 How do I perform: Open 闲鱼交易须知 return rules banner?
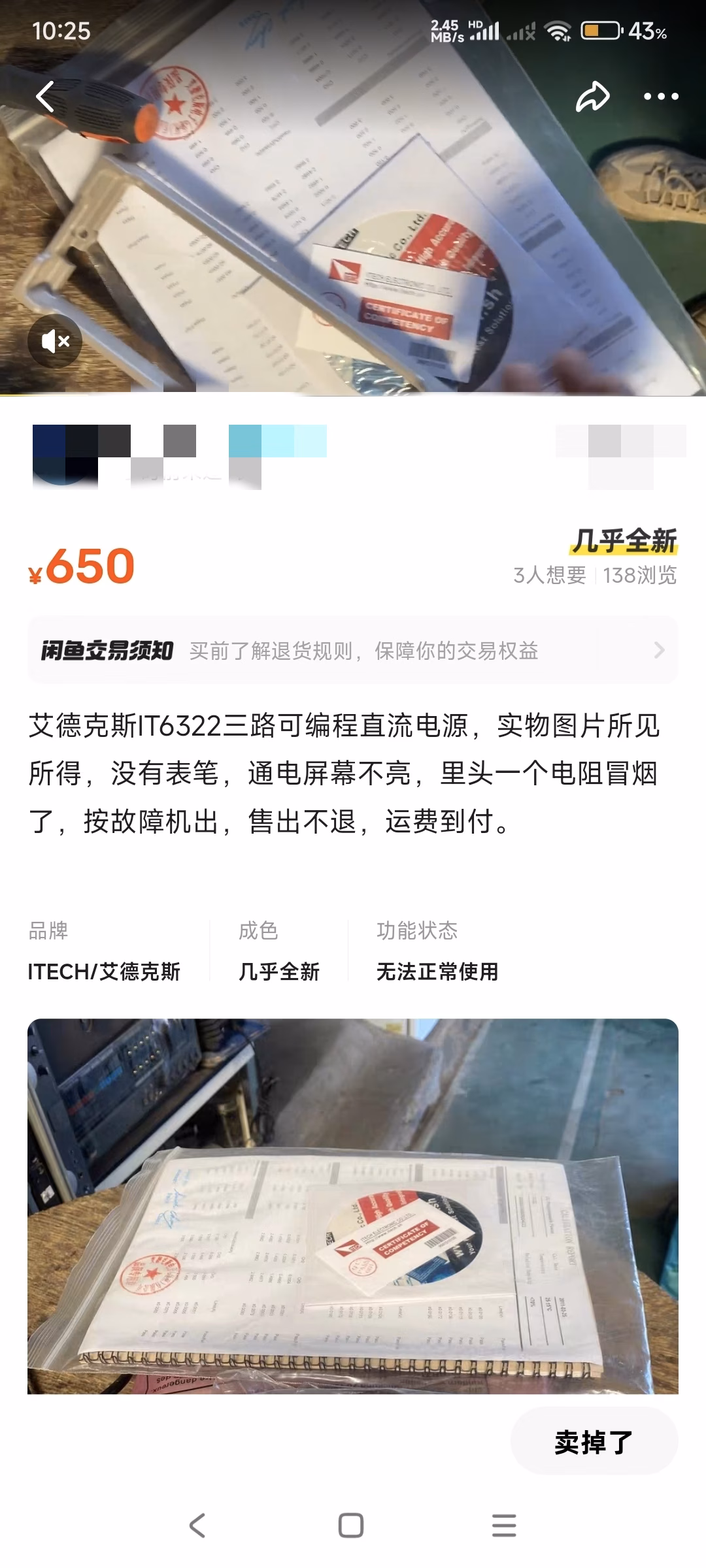pyautogui.click(x=352, y=651)
